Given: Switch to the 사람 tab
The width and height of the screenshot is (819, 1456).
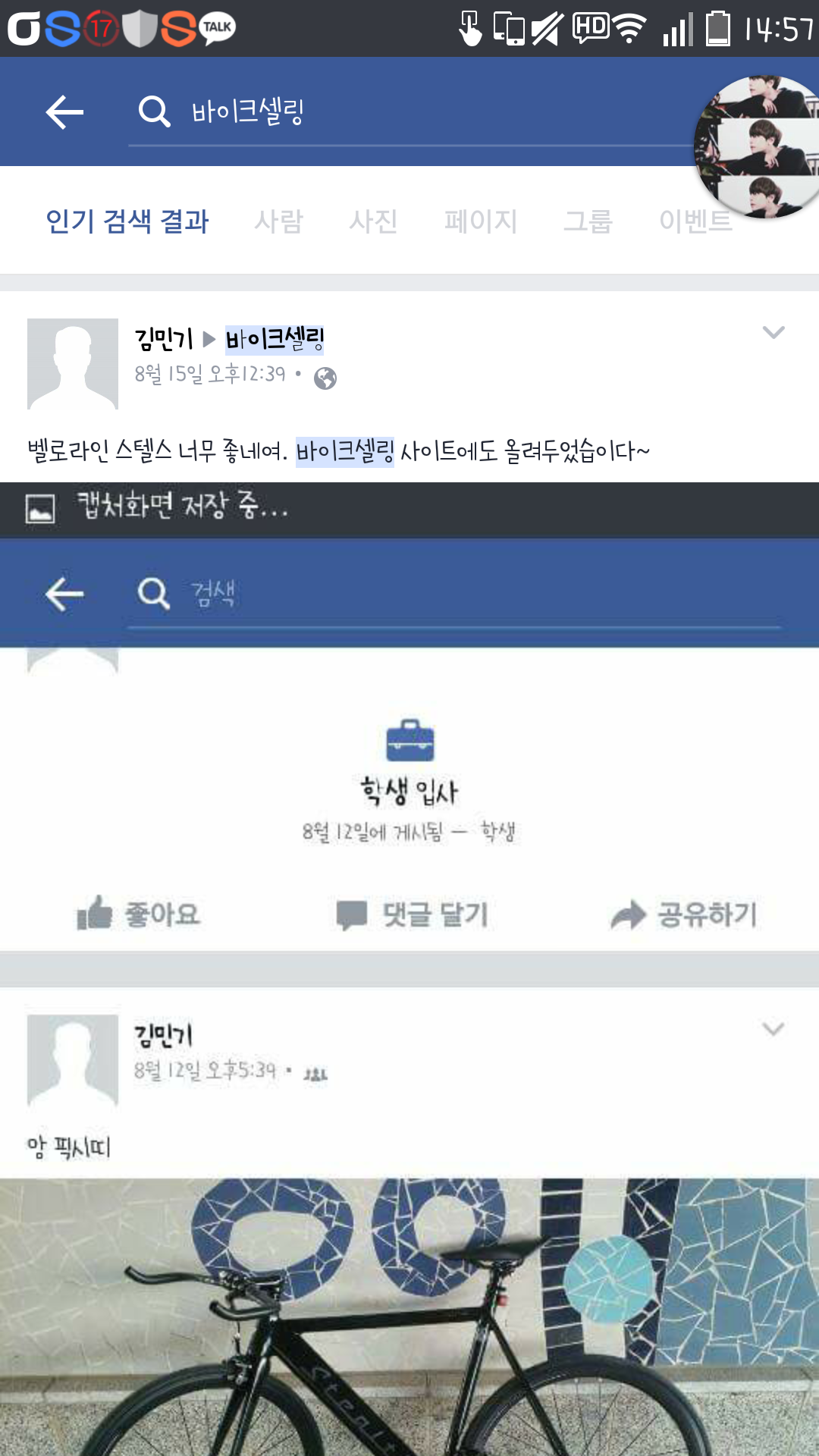Looking at the screenshot, I should tap(278, 221).
